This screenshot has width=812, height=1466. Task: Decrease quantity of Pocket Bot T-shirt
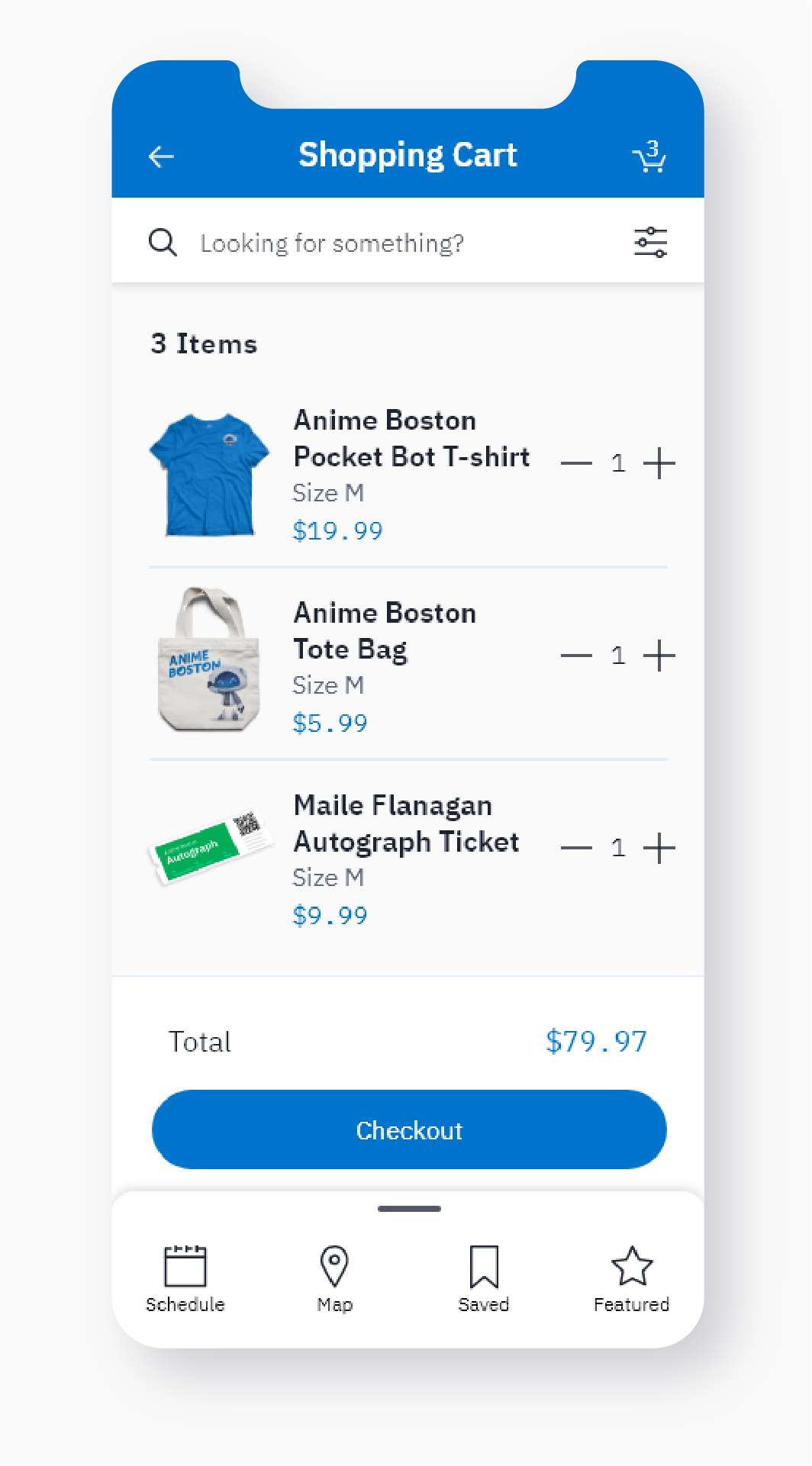(x=576, y=463)
